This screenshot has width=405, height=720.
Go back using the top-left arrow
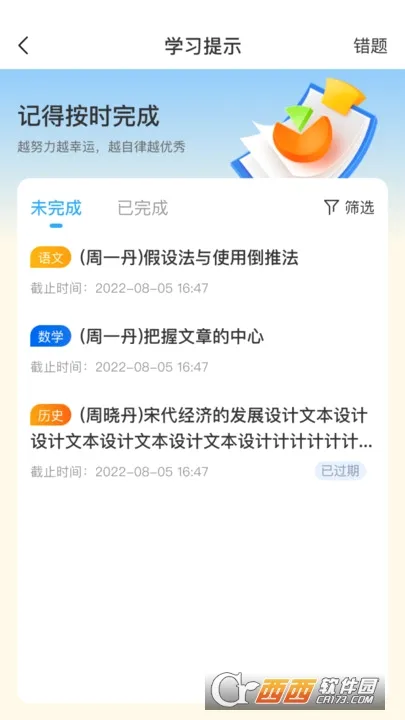pyautogui.click(x=23, y=46)
